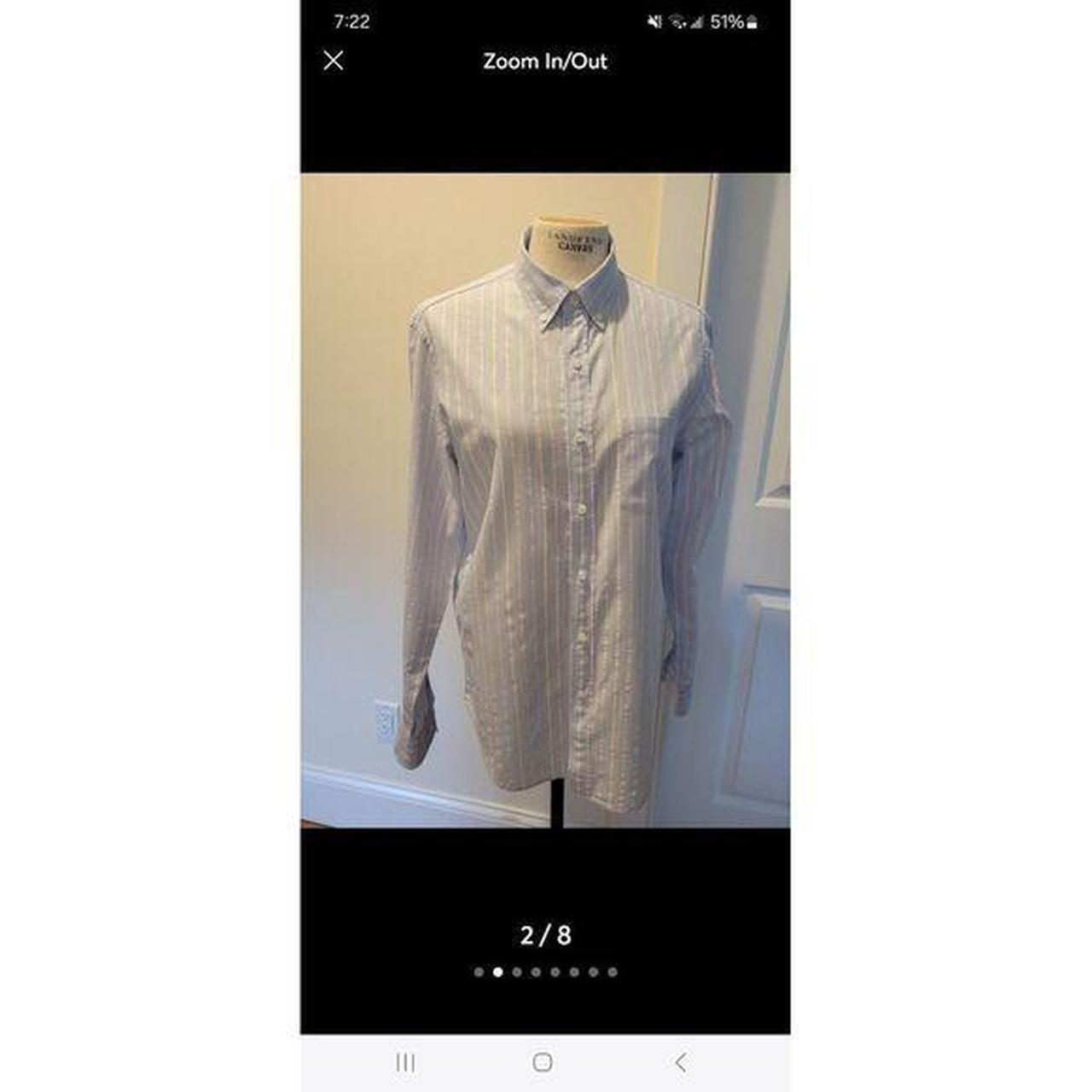Go back using the system back button
The image size is (1092, 1092).
point(680,1062)
